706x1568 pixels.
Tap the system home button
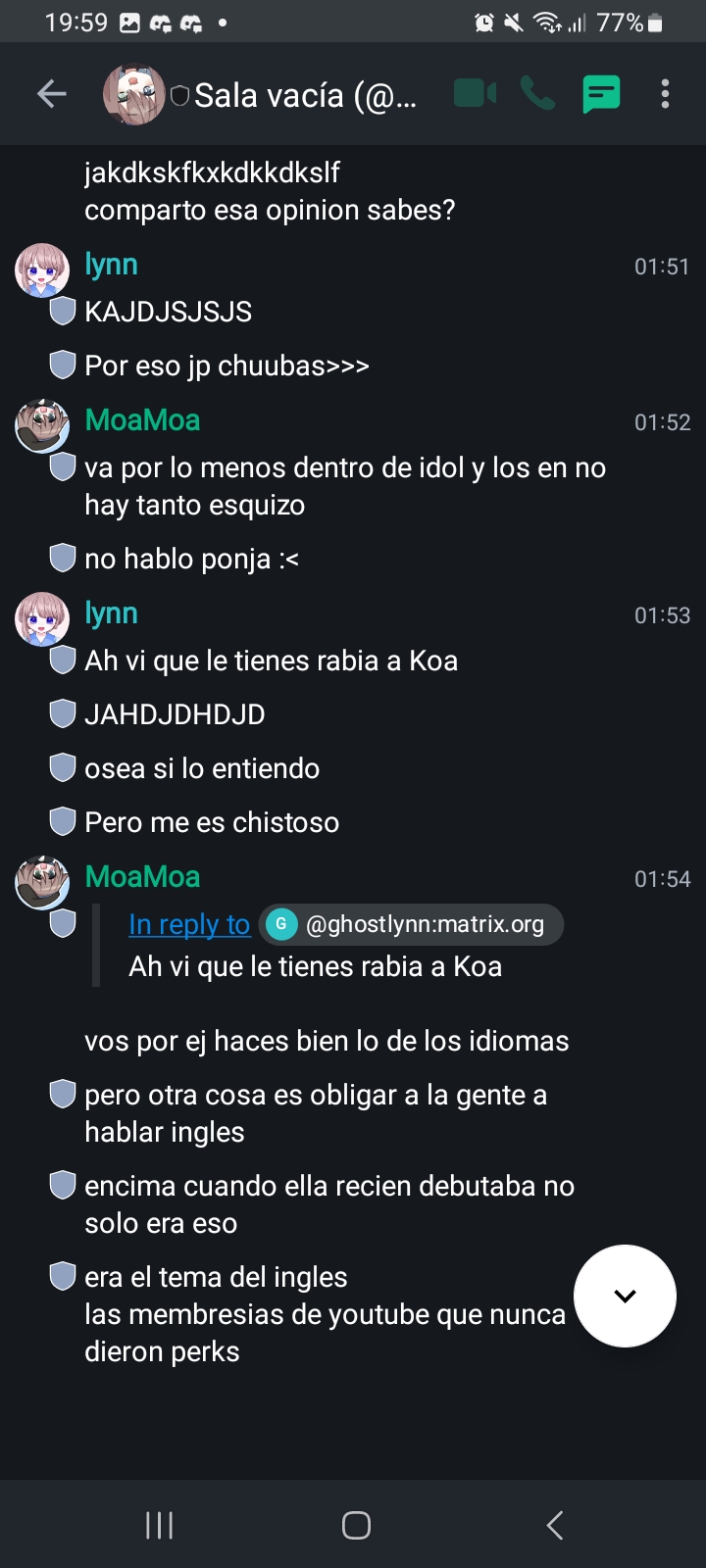356,1525
